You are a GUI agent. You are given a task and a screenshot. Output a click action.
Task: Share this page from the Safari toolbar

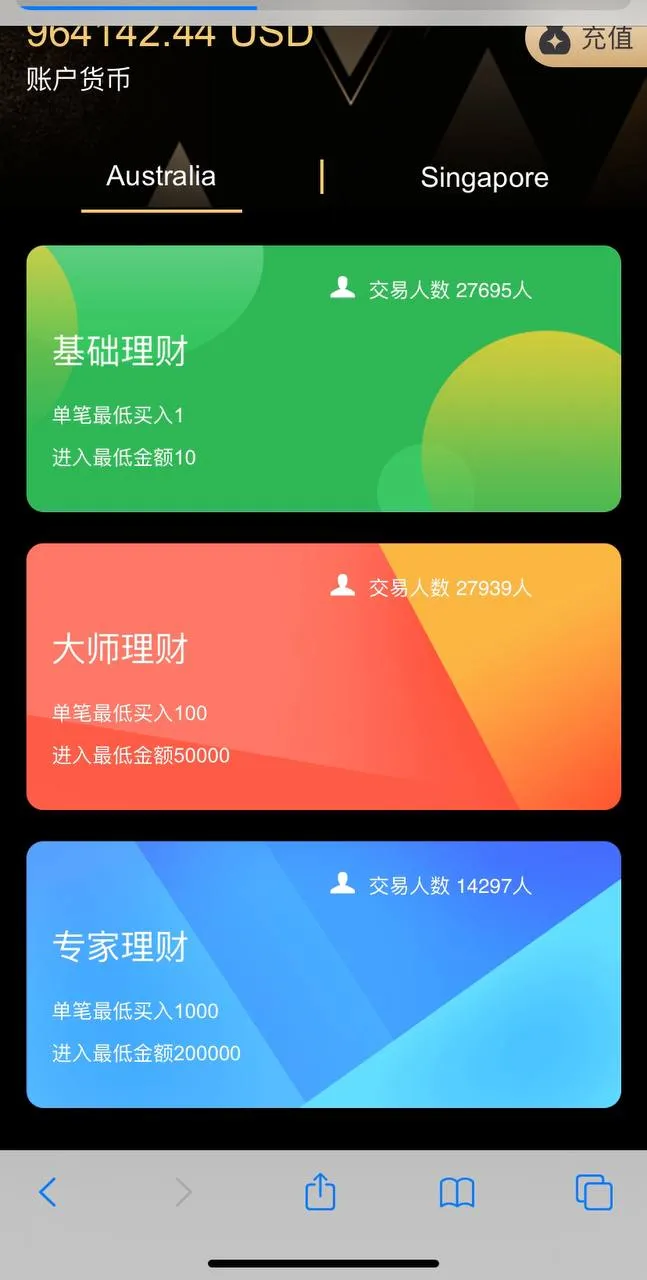coord(320,1192)
